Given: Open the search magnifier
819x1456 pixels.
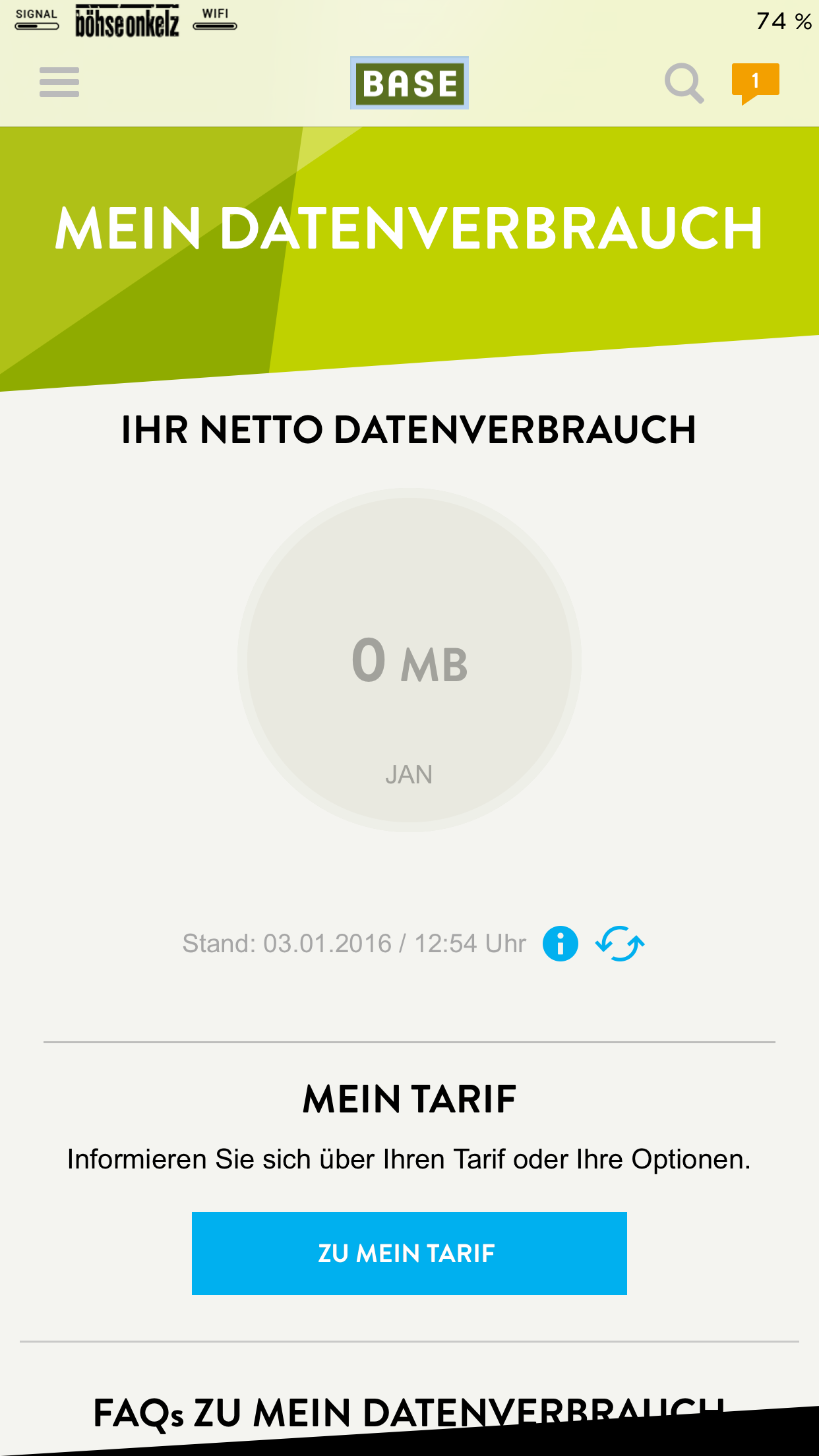Looking at the screenshot, I should [x=683, y=83].
